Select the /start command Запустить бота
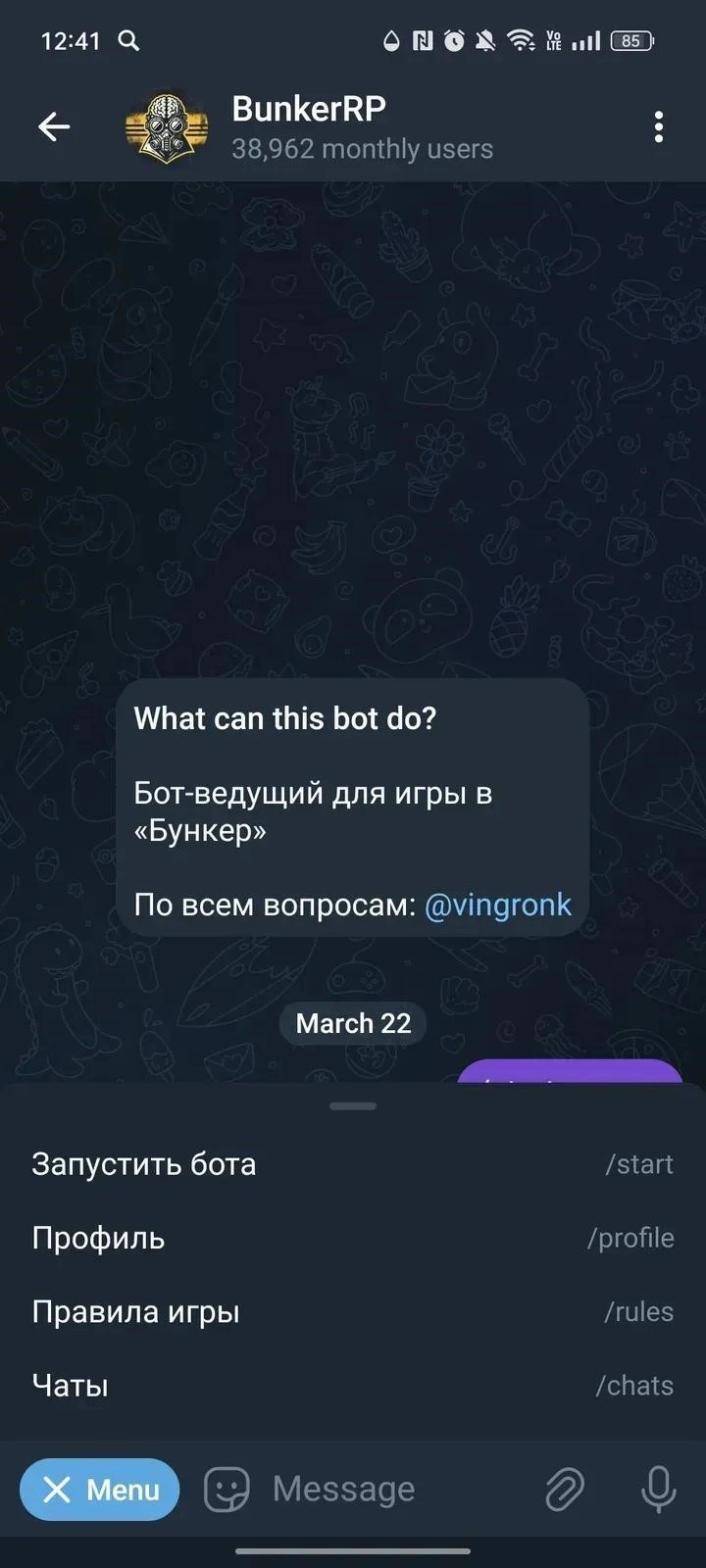 point(352,1164)
